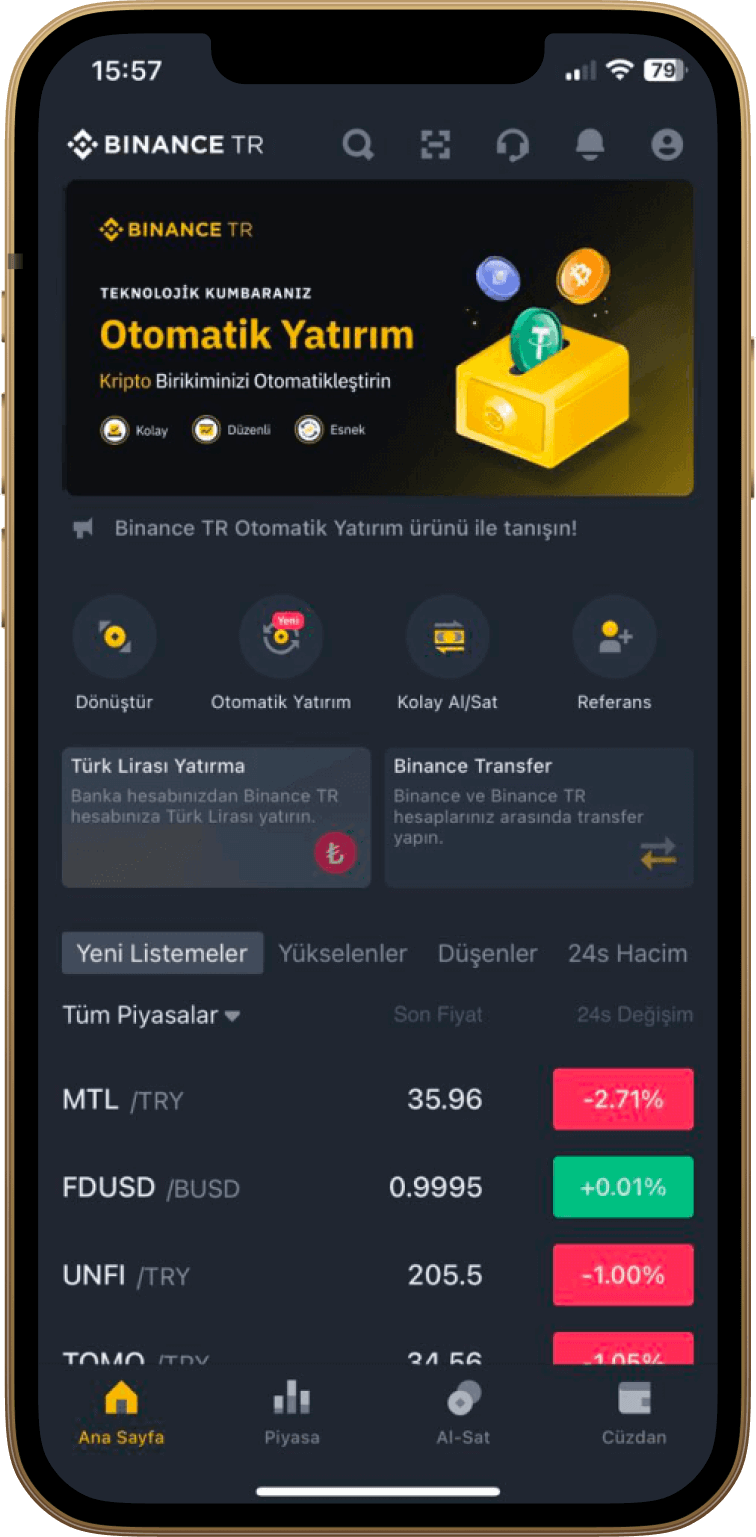Open customer support headset icon
The image size is (756, 1537).
pos(512,145)
